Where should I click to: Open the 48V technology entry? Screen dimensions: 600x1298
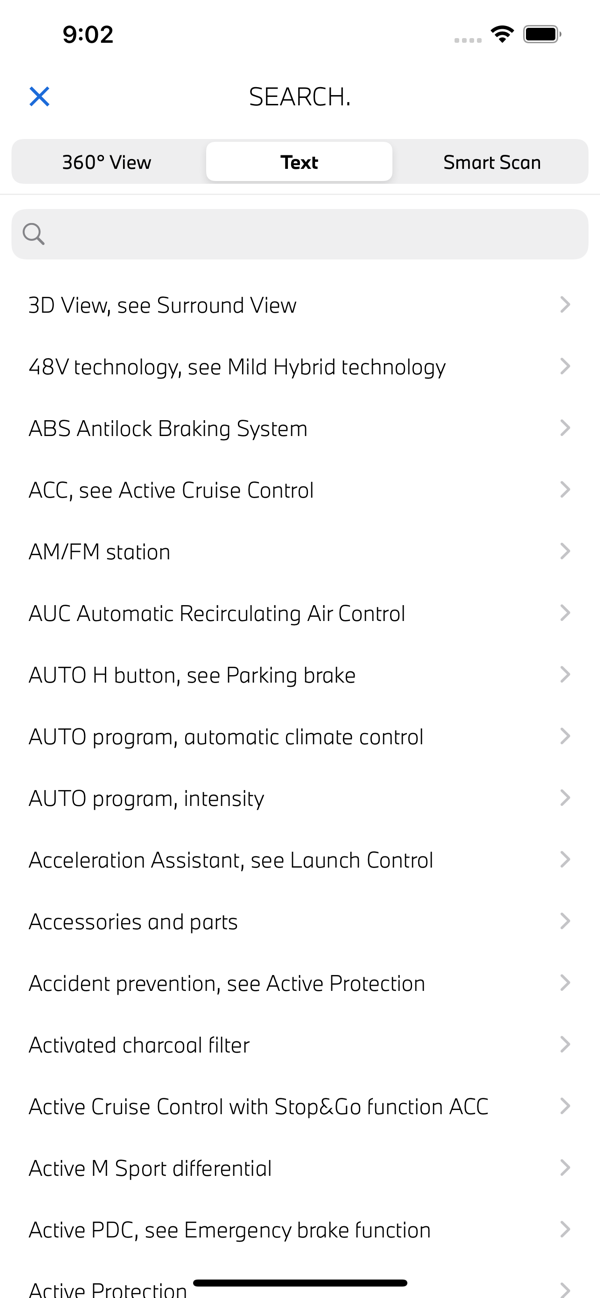[x=300, y=367]
